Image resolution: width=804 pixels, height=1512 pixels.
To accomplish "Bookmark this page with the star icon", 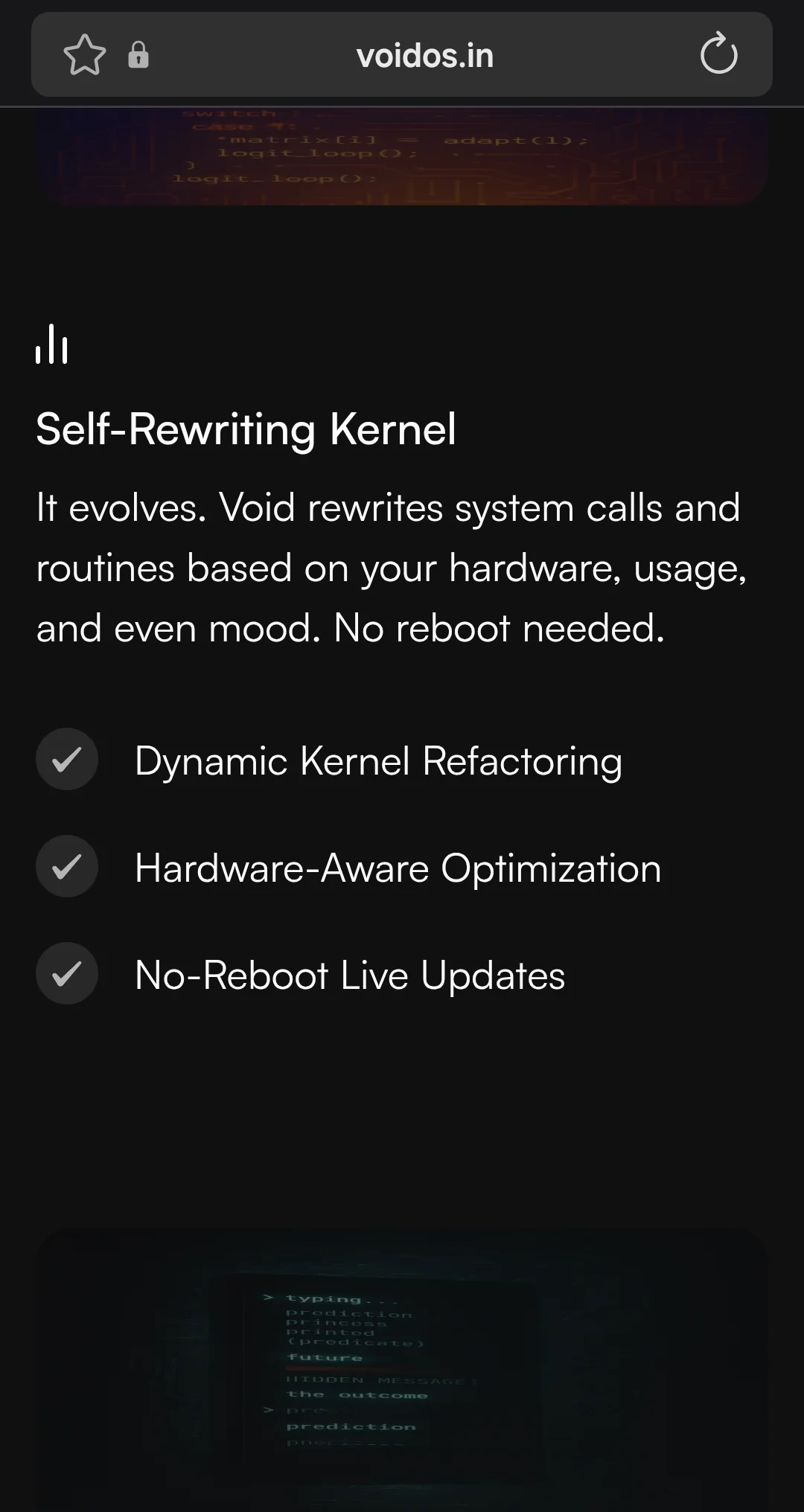I will click(x=84, y=55).
